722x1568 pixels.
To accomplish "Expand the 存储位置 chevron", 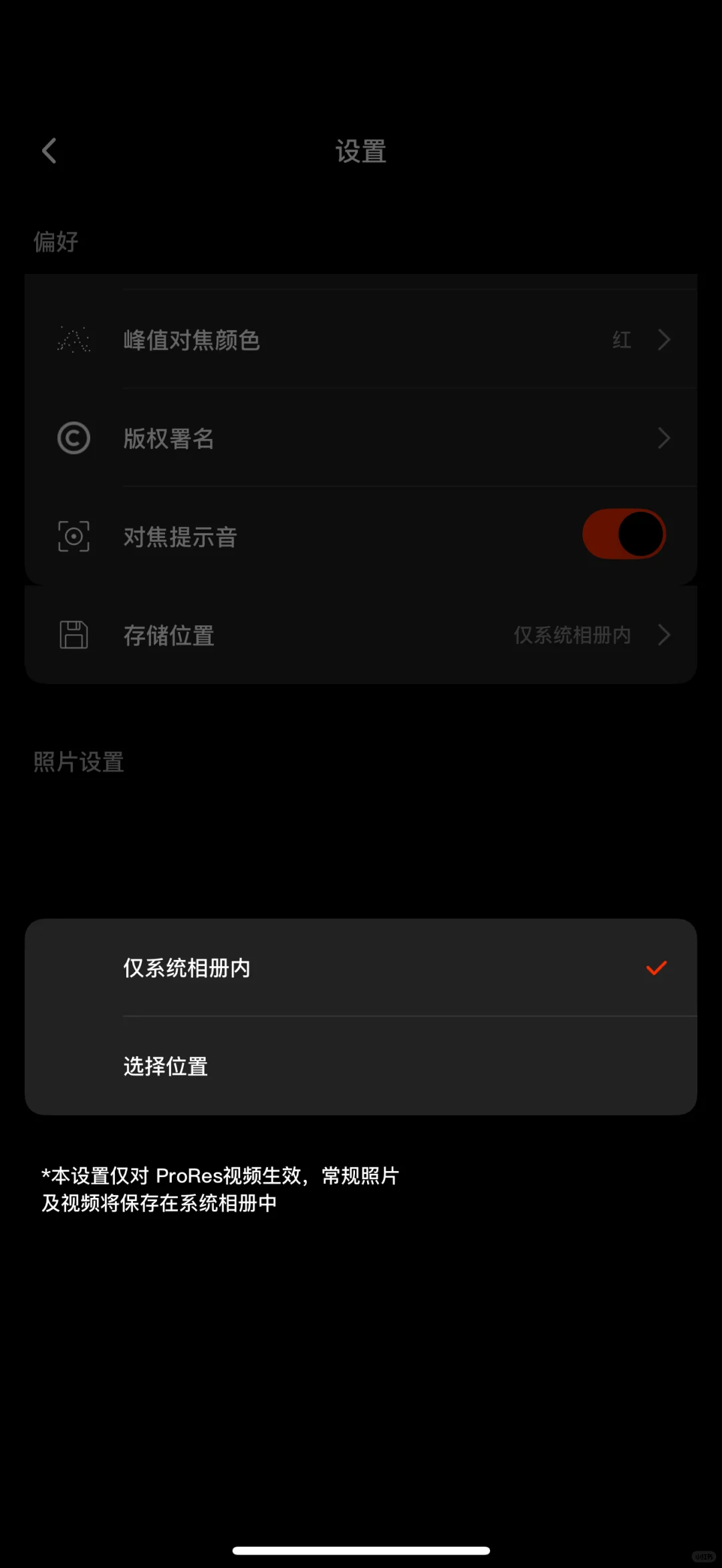I will (x=664, y=635).
